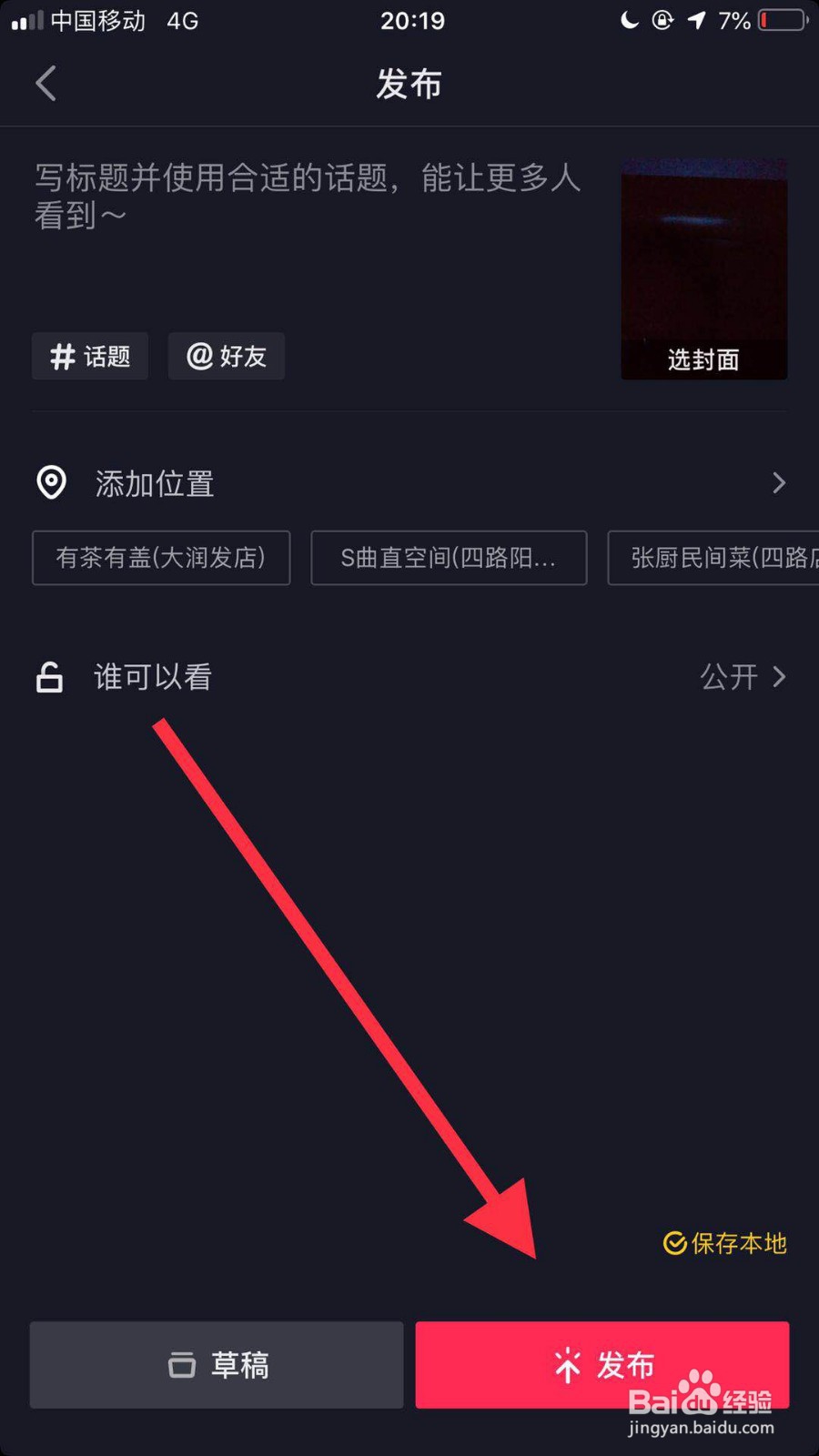The image size is (819, 1456).
Task: Choose 张厨民间菜 location suggestion
Action: (x=719, y=558)
